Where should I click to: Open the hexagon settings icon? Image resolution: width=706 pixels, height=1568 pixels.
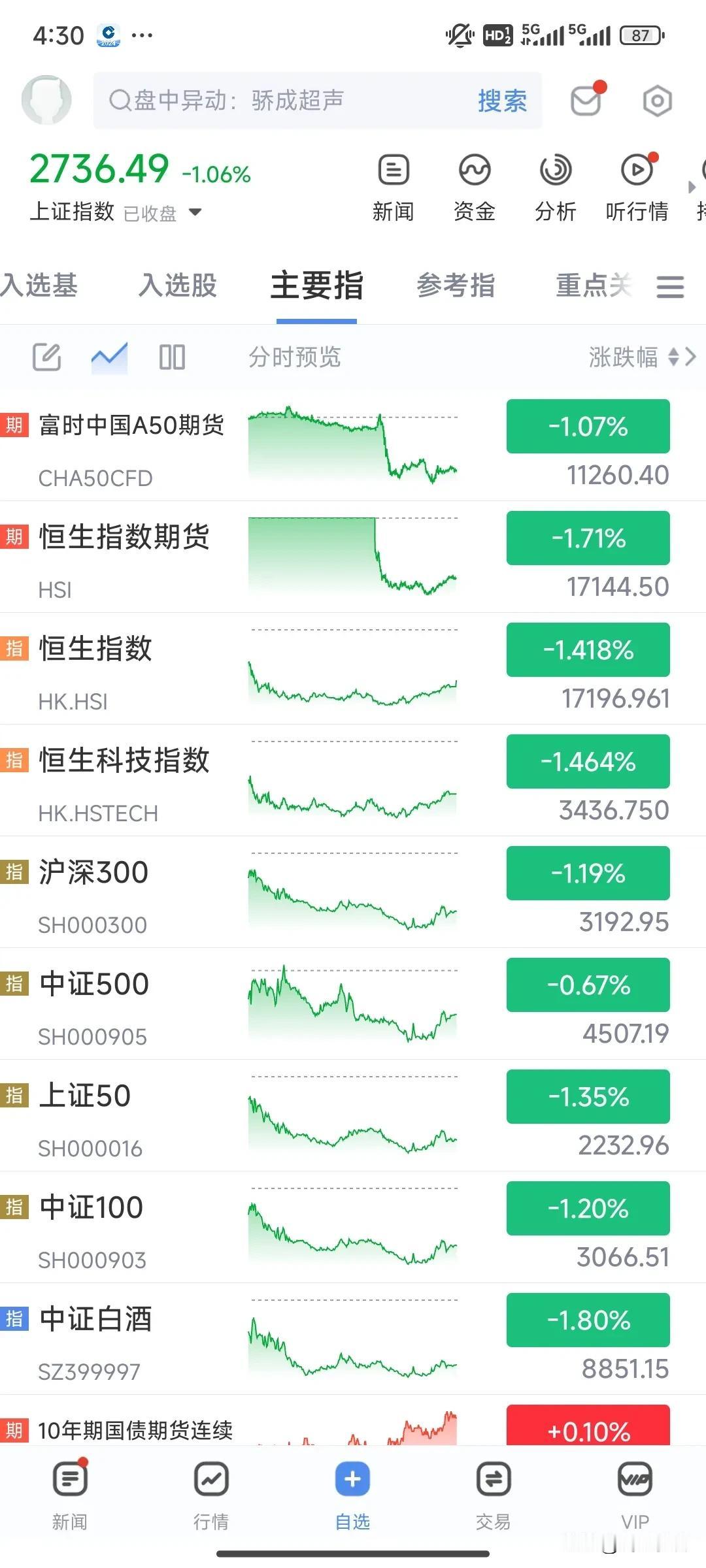click(x=657, y=101)
